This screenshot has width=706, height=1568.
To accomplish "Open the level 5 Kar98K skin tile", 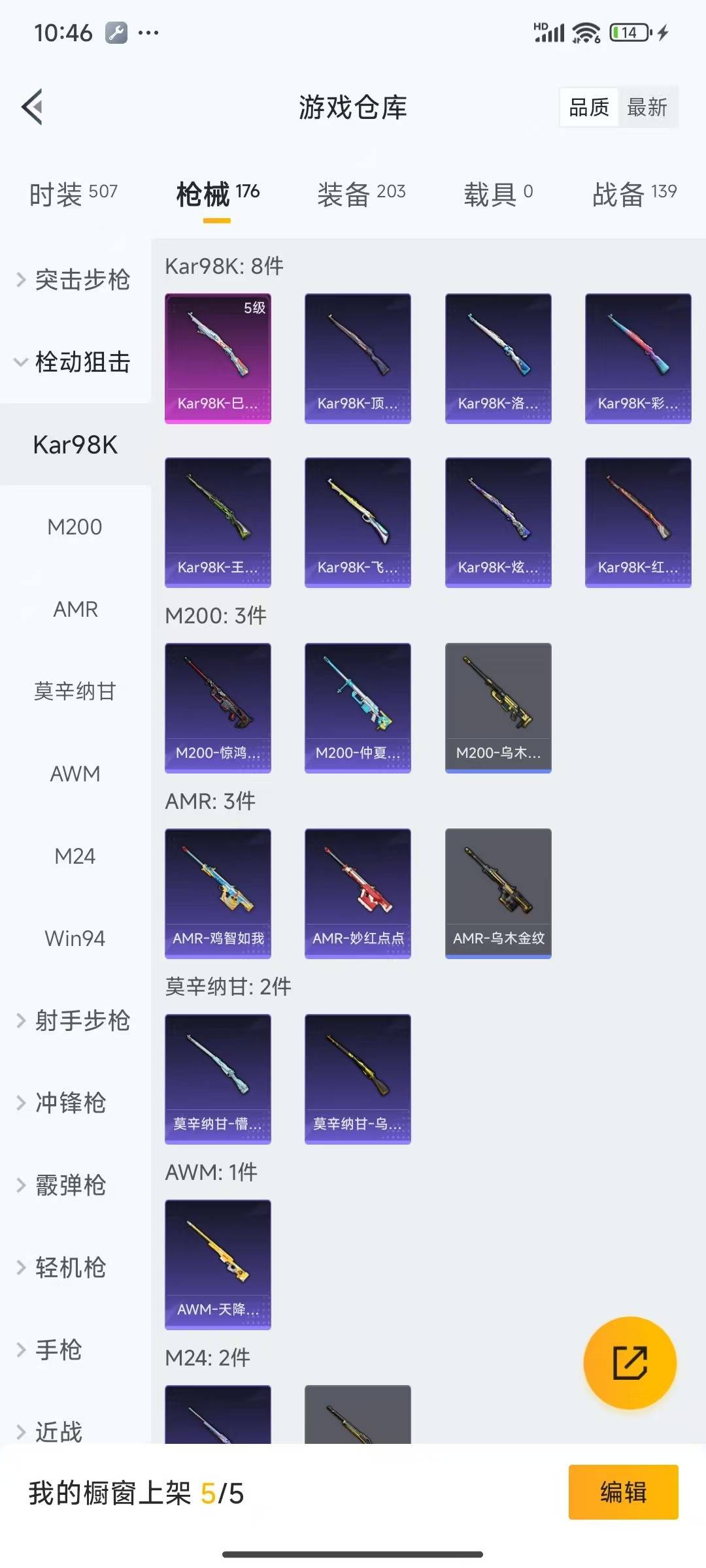I will click(218, 358).
